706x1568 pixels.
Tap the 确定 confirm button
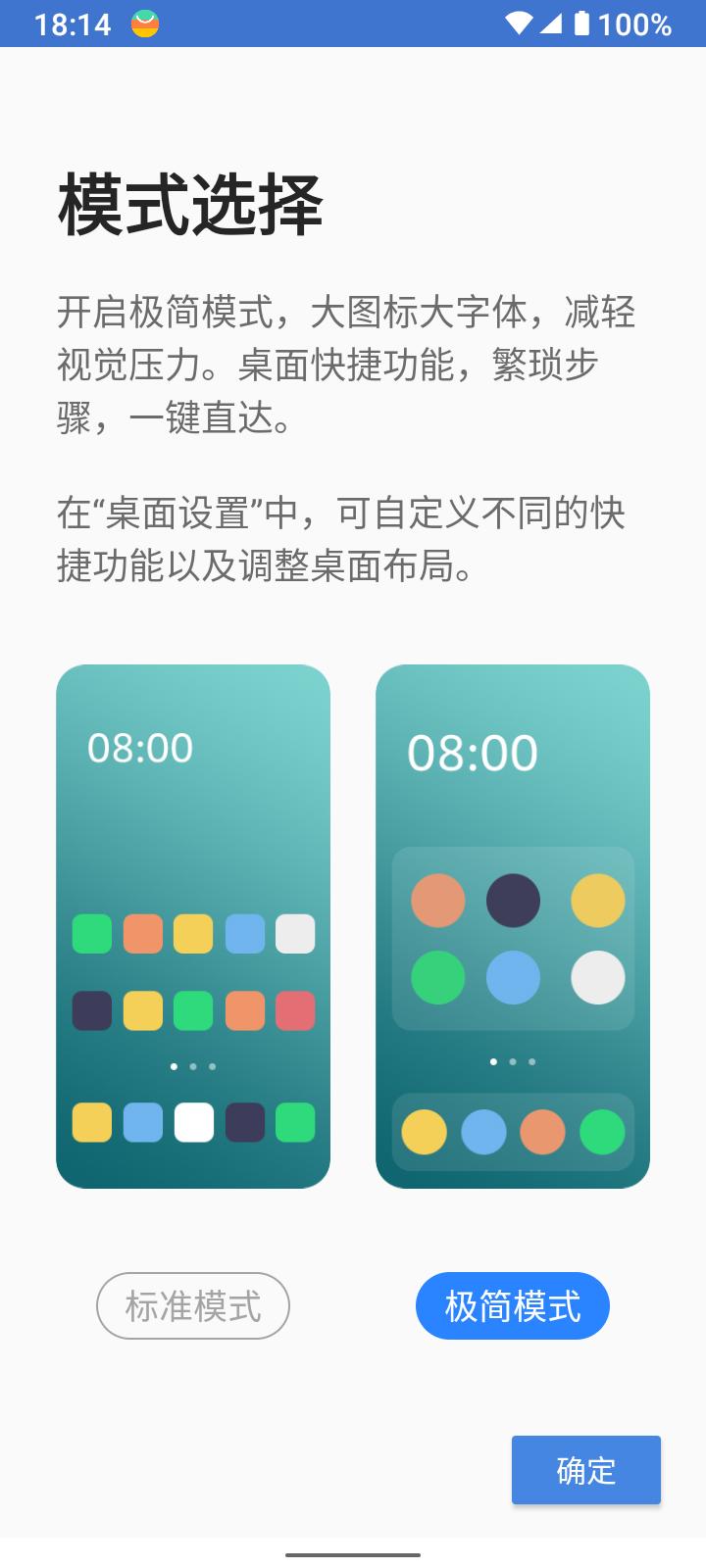[x=585, y=1470]
